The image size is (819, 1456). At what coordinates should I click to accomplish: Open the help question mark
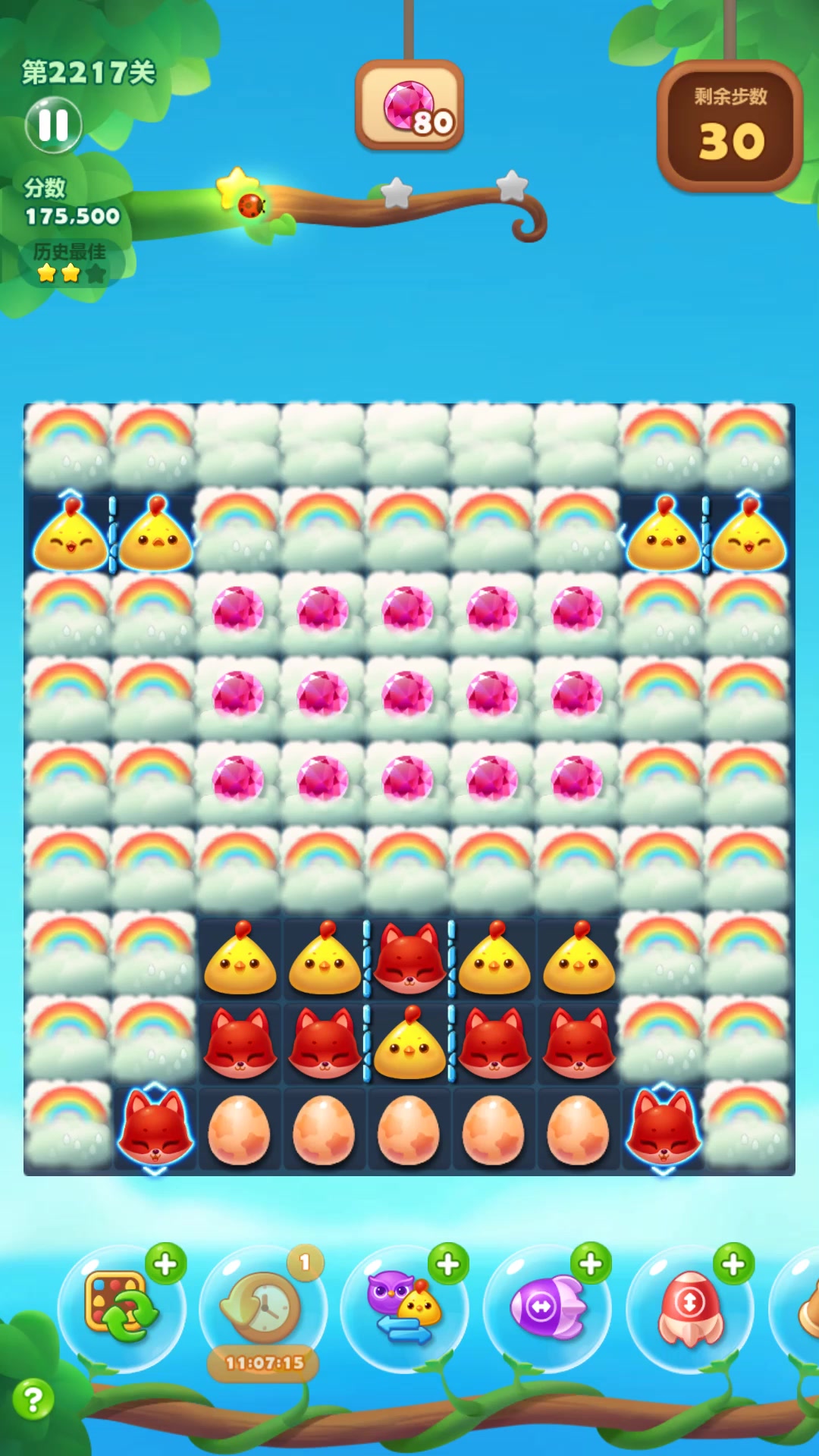pyautogui.click(x=33, y=1399)
